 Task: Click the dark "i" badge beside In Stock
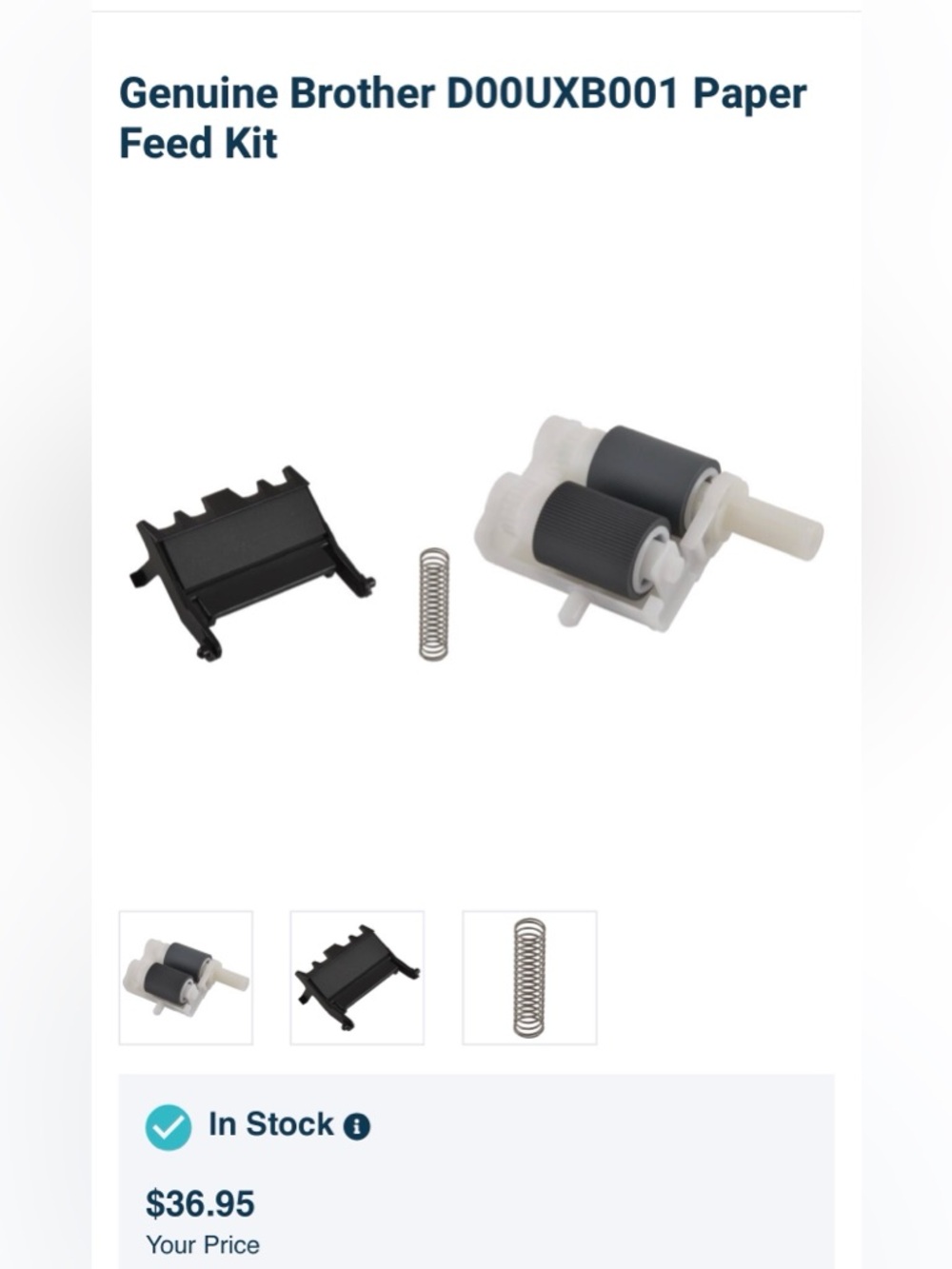(355, 1126)
